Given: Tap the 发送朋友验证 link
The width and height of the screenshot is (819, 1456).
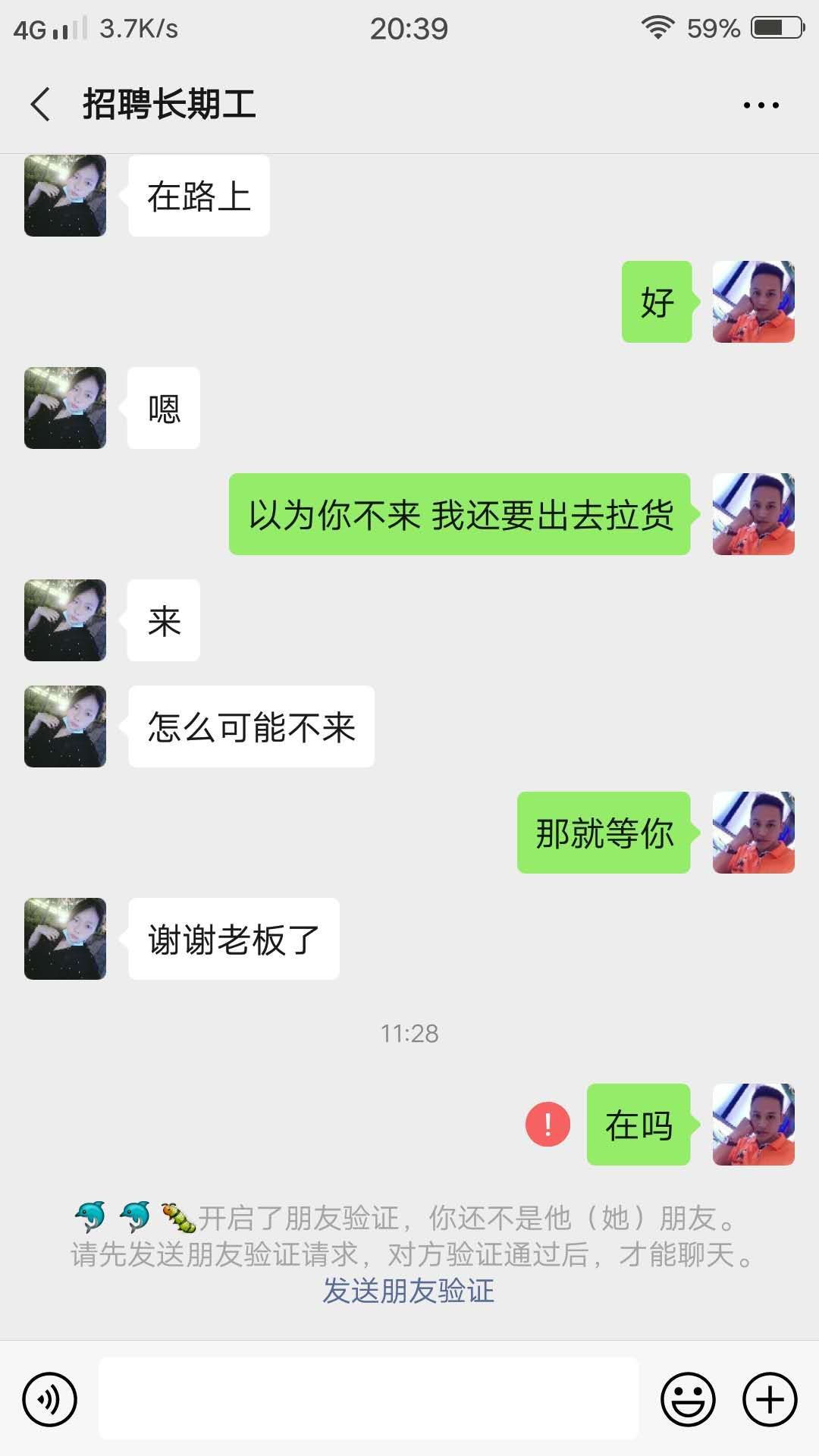Looking at the screenshot, I should [409, 1291].
